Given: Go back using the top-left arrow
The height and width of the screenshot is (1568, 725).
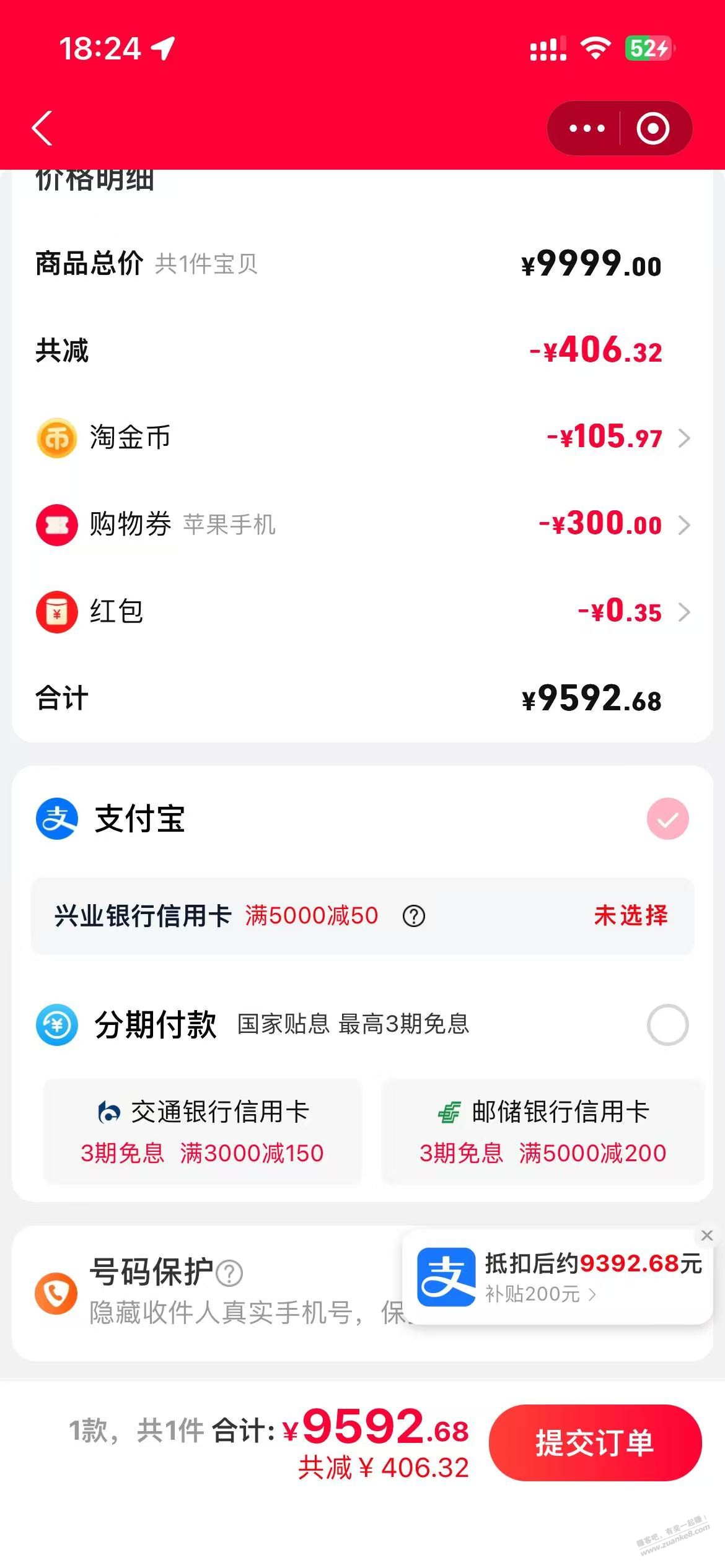Looking at the screenshot, I should [x=42, y=129].
